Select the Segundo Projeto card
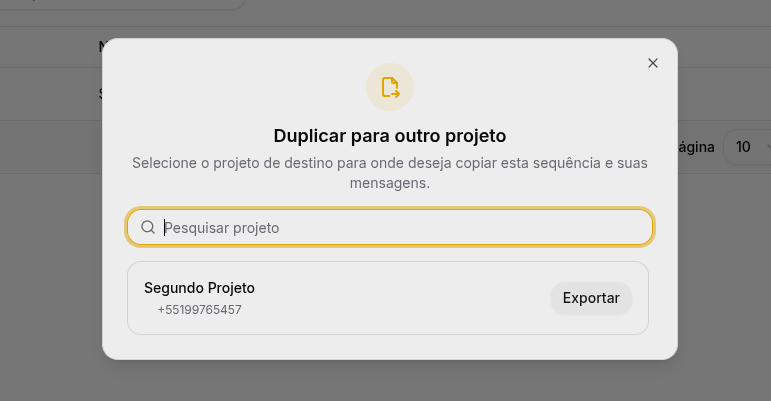Image resolution: width=771 pixels, height=401 pixels. 330,298
